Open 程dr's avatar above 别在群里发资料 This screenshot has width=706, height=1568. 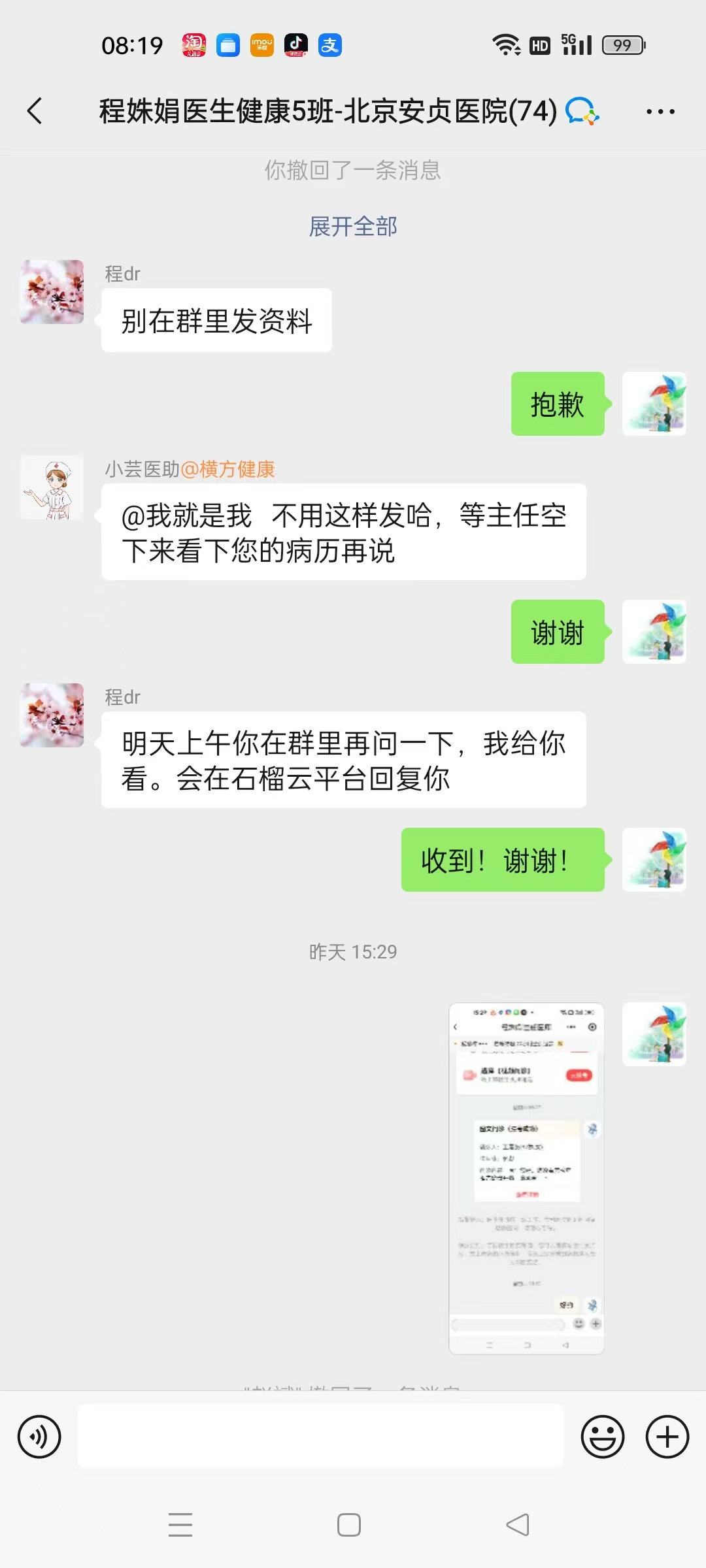click(52, 292)
